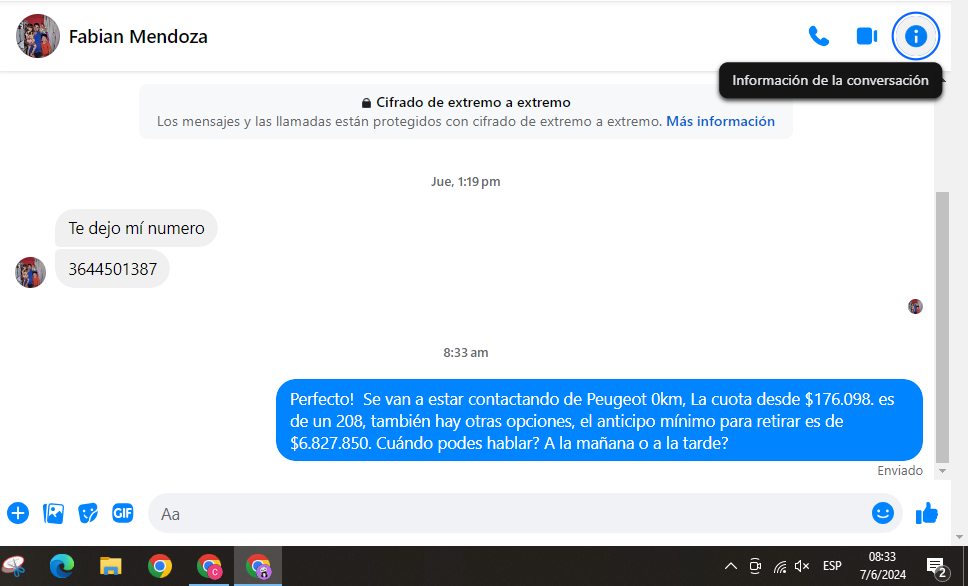Choose a sticker to send

click(x=89, y=513)
